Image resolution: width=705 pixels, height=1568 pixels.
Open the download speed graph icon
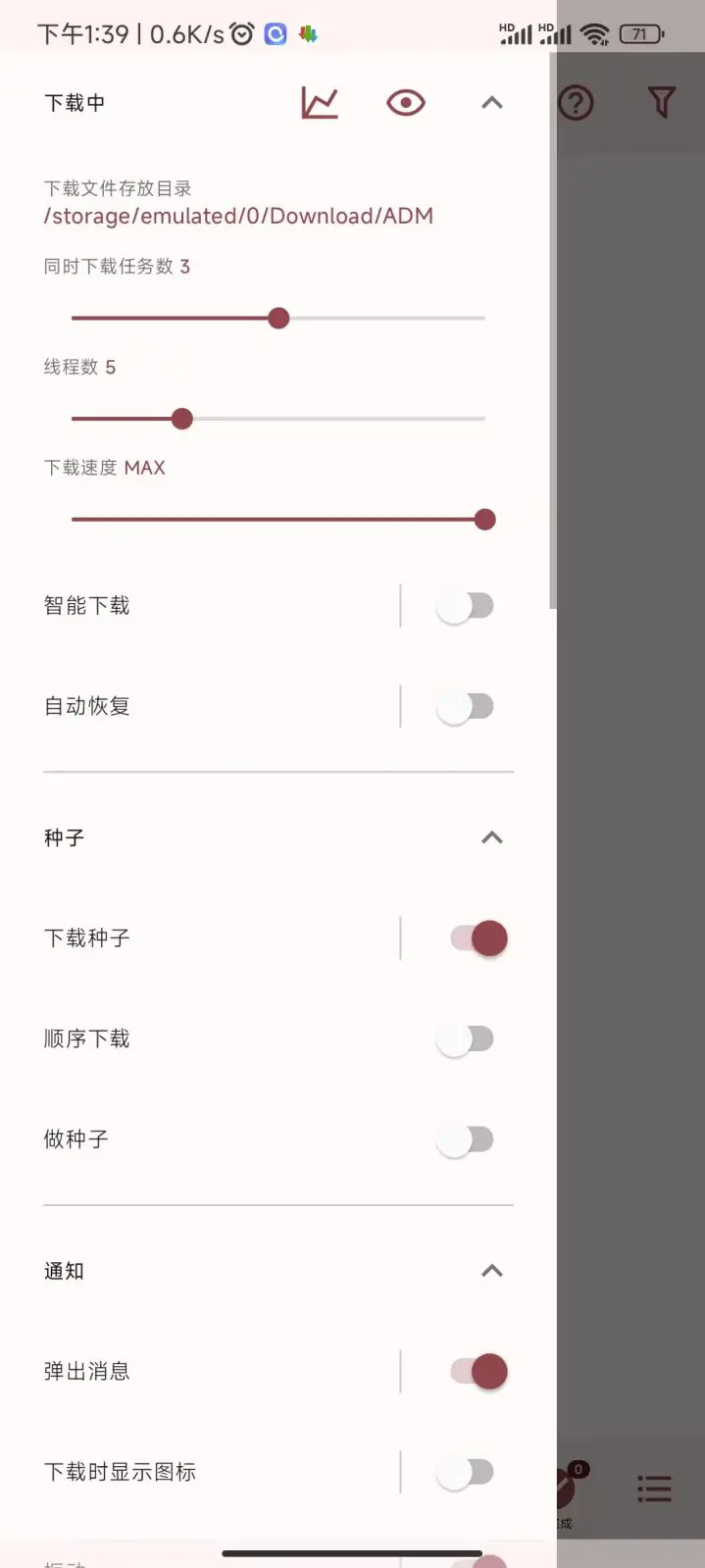click(x=320, y=103)
